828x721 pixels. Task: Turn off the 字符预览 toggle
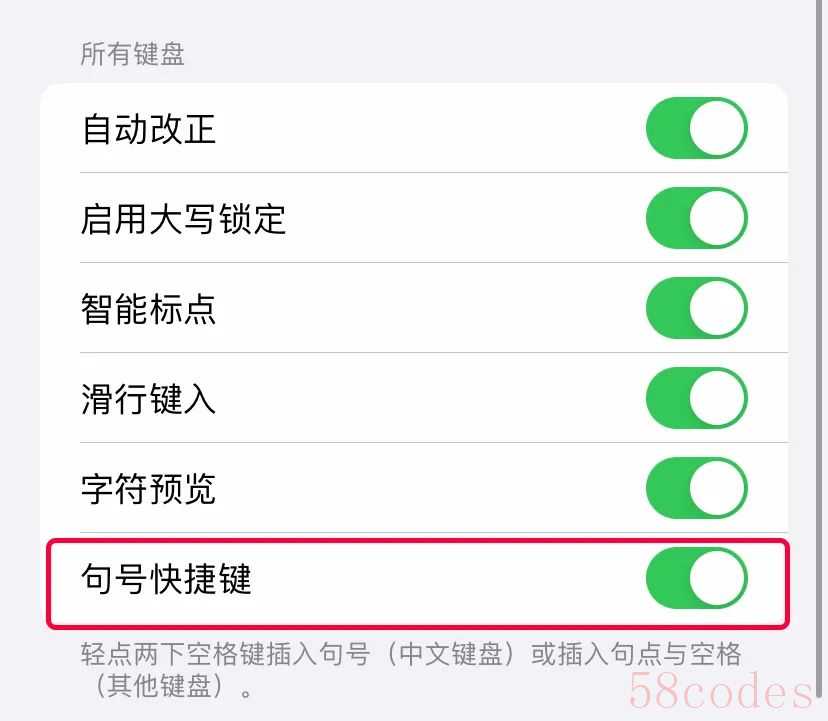coord(697,488)
